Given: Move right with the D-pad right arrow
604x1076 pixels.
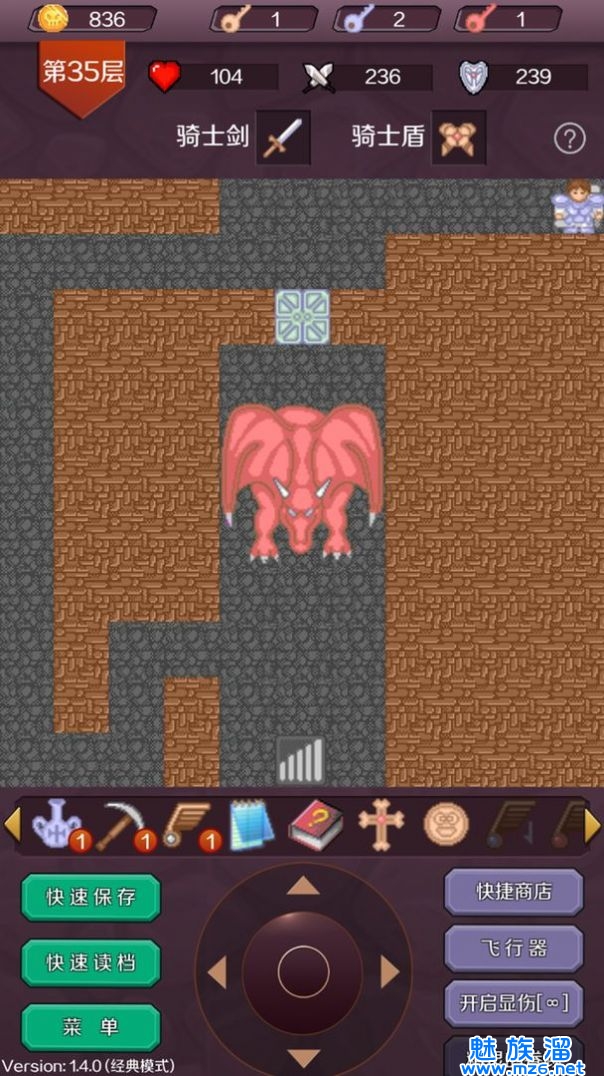Looking at the screenshot, I should pos(390,971).
